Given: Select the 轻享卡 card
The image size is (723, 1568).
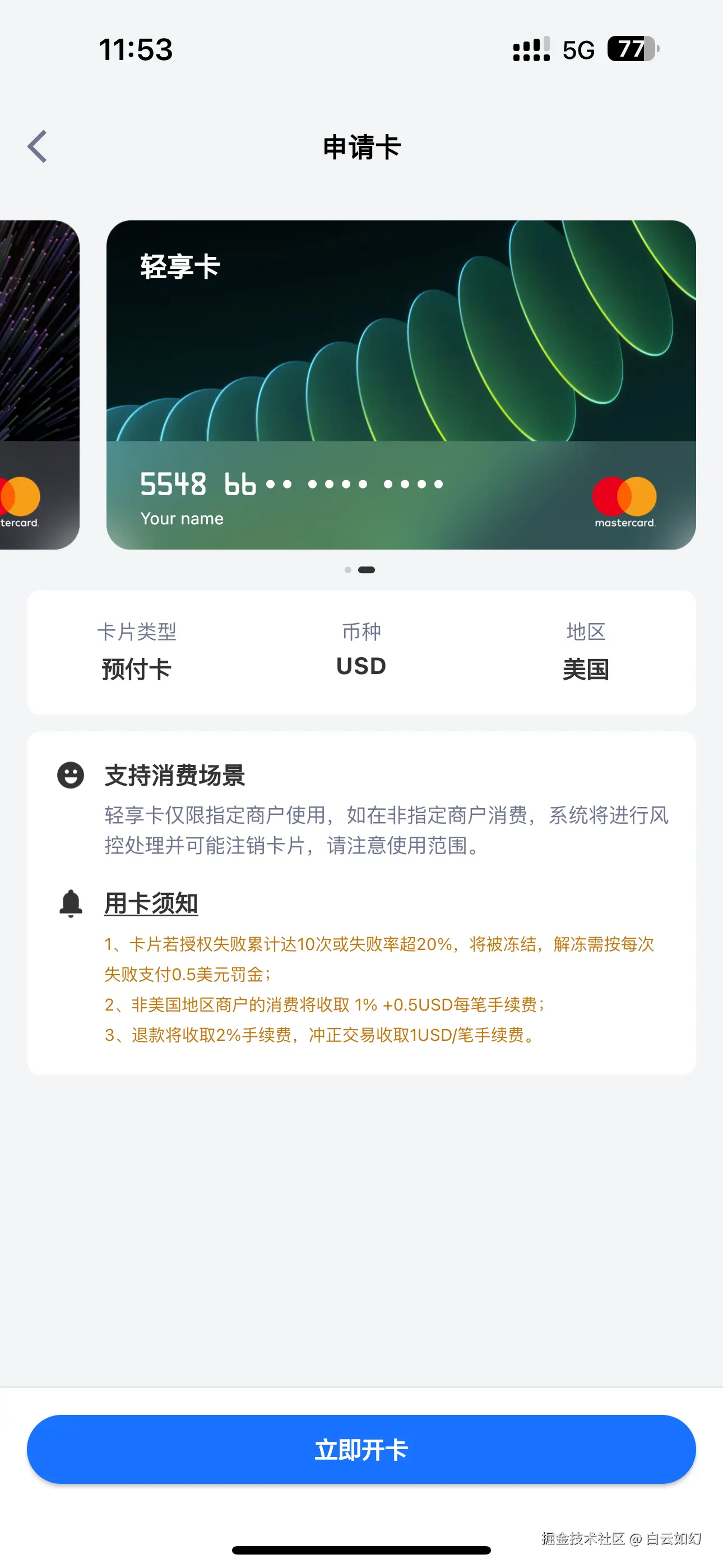Looking at the screenshot, I should 400,385.
